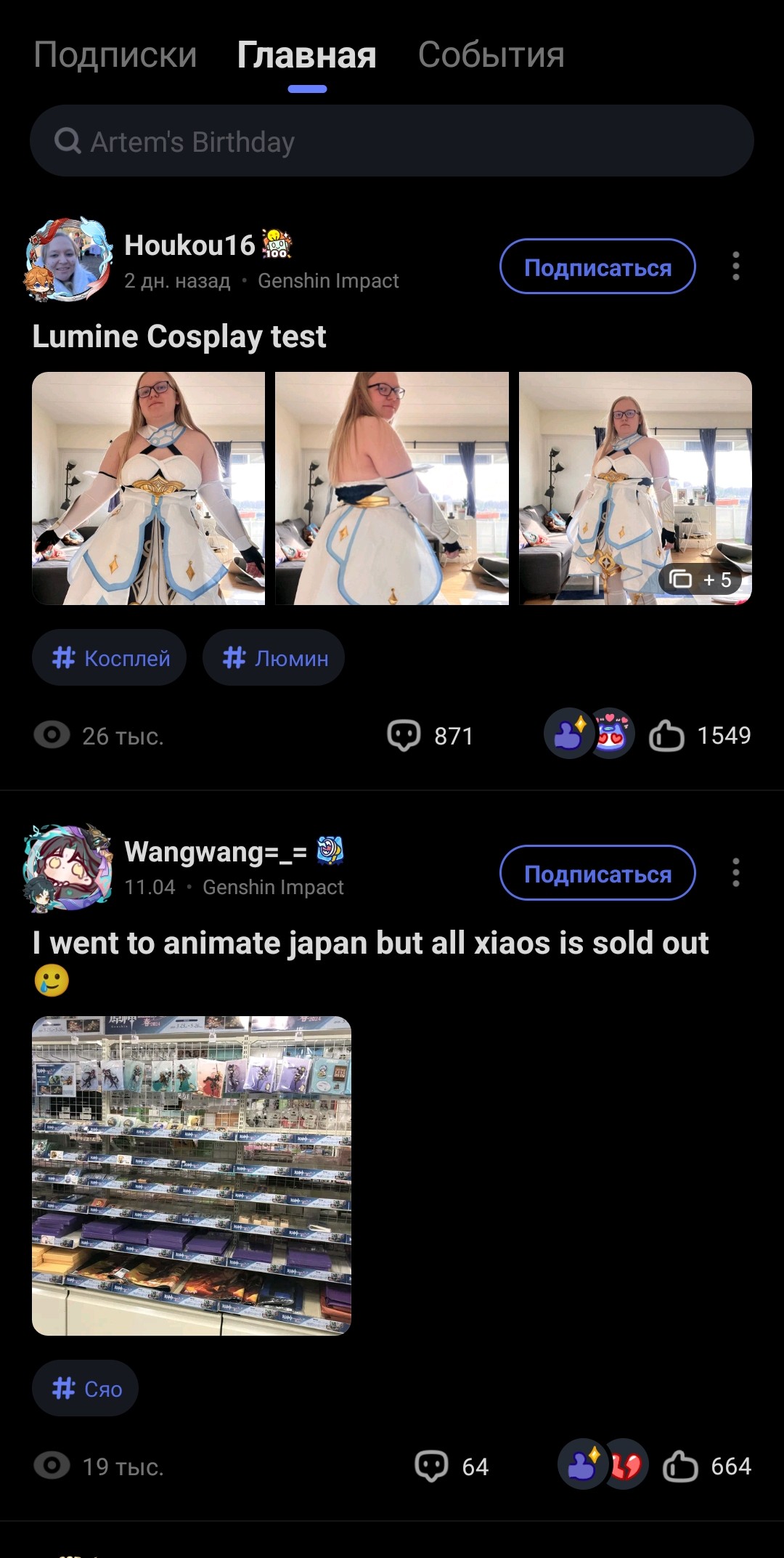Open first Lumine cosplay photo

[x=149, y=488]
